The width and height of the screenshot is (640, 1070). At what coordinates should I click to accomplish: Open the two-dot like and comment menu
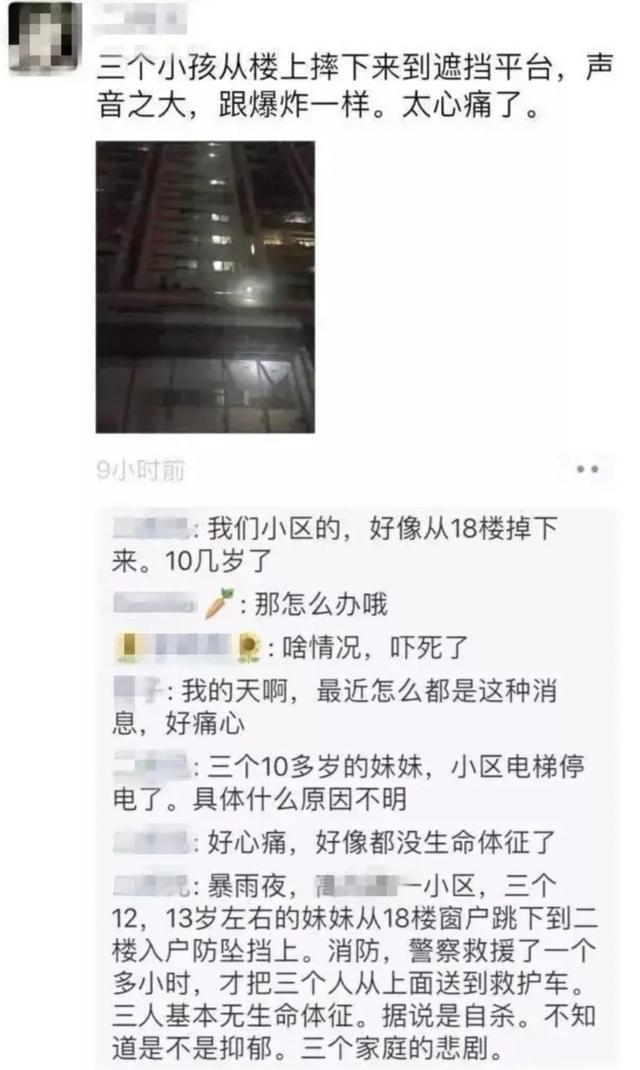(x=588, y=469)
